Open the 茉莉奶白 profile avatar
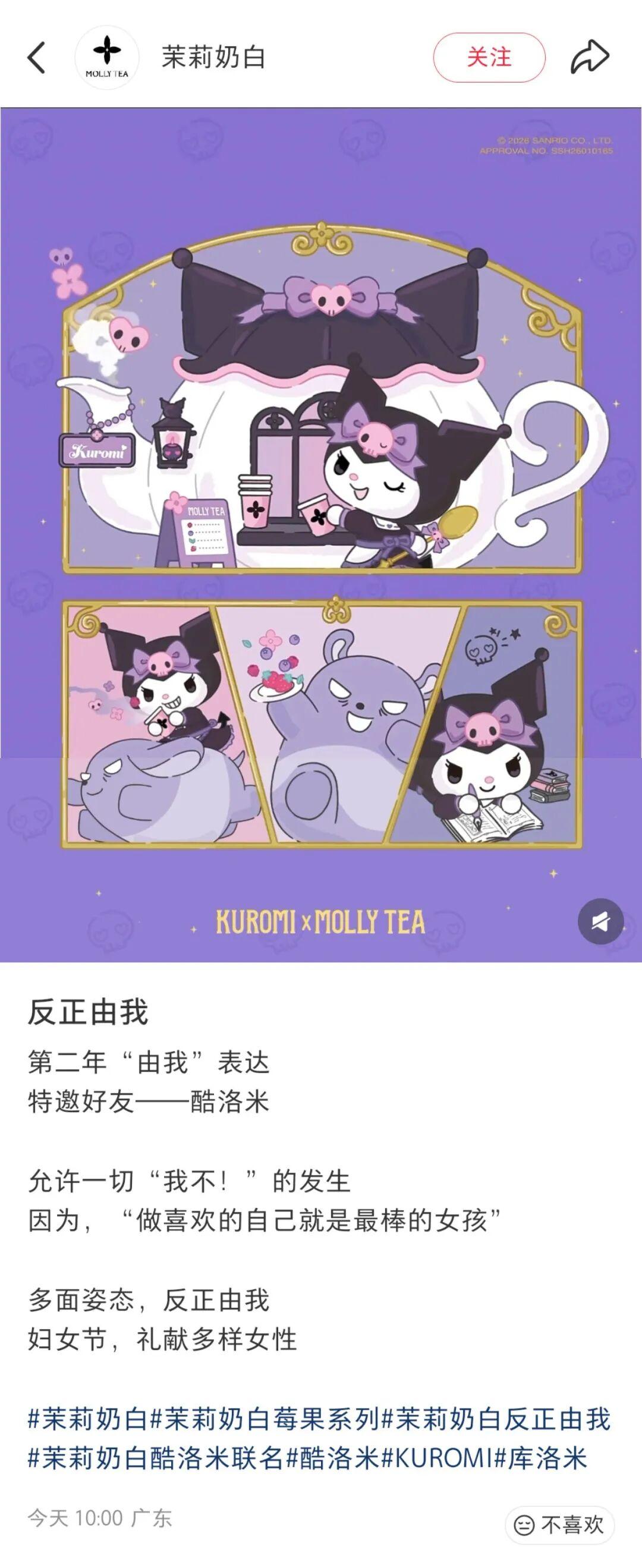The image size is (642, 1568). point(107,58)
